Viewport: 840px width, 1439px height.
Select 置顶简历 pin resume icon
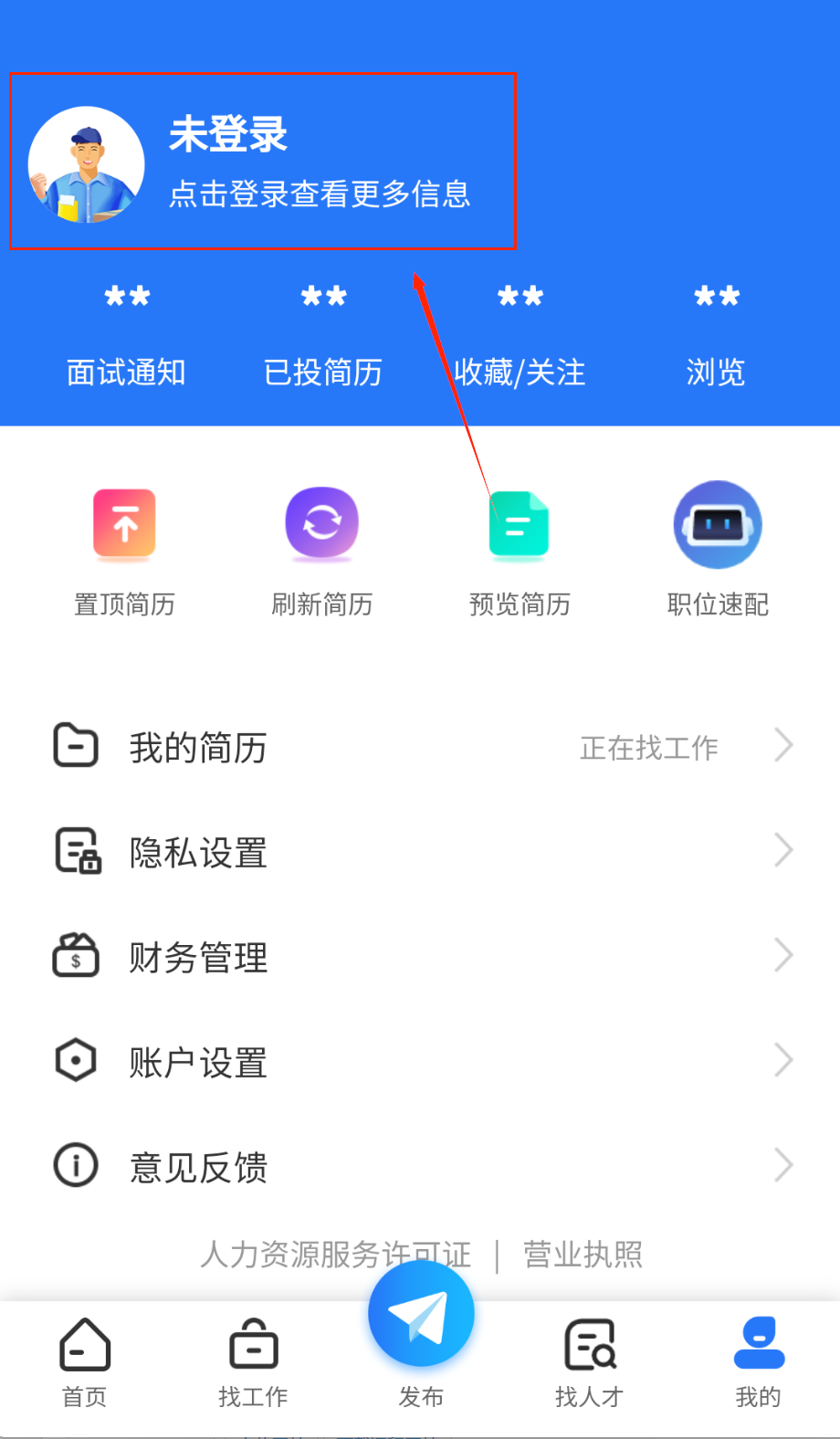(x=124, y=550)
